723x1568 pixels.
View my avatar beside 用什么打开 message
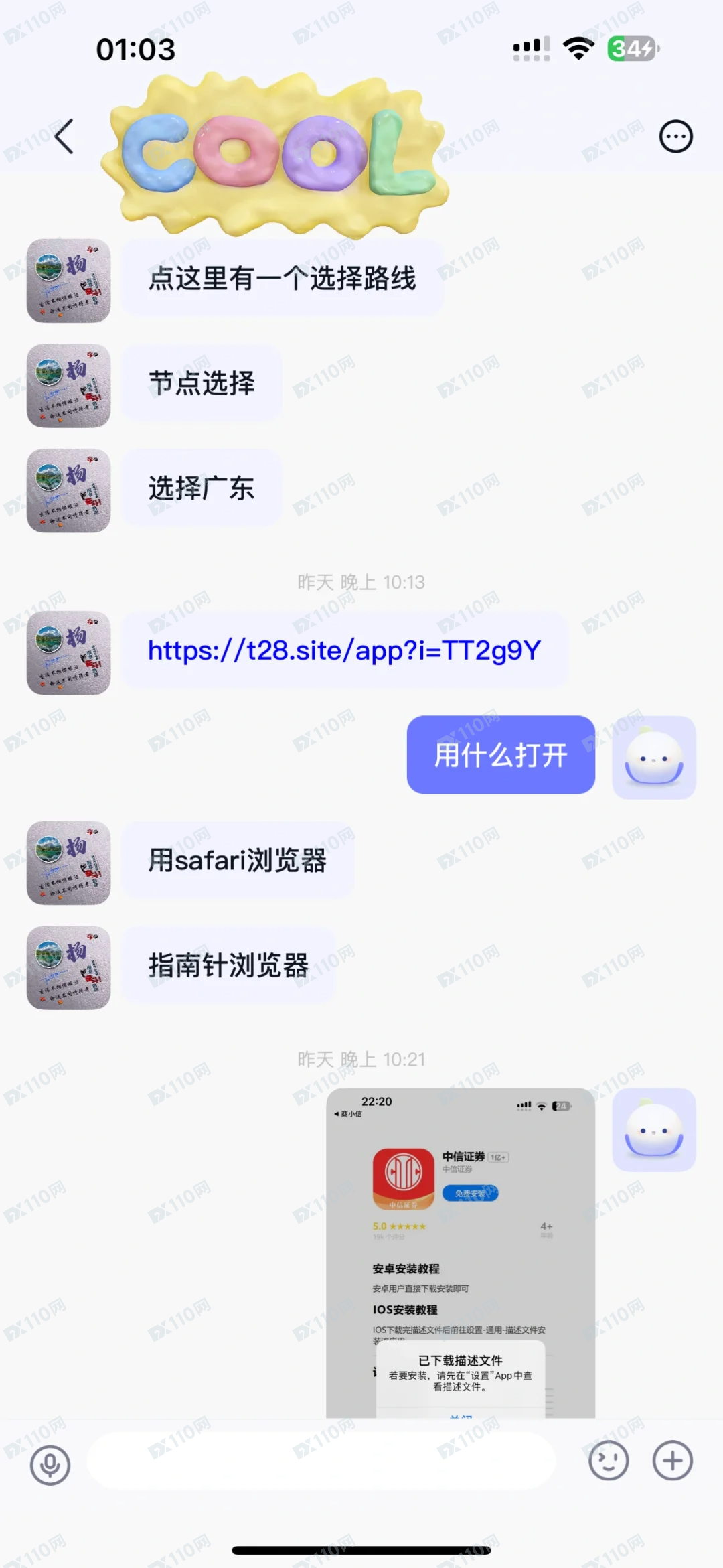pyautogui.click(x=654, y=758)
